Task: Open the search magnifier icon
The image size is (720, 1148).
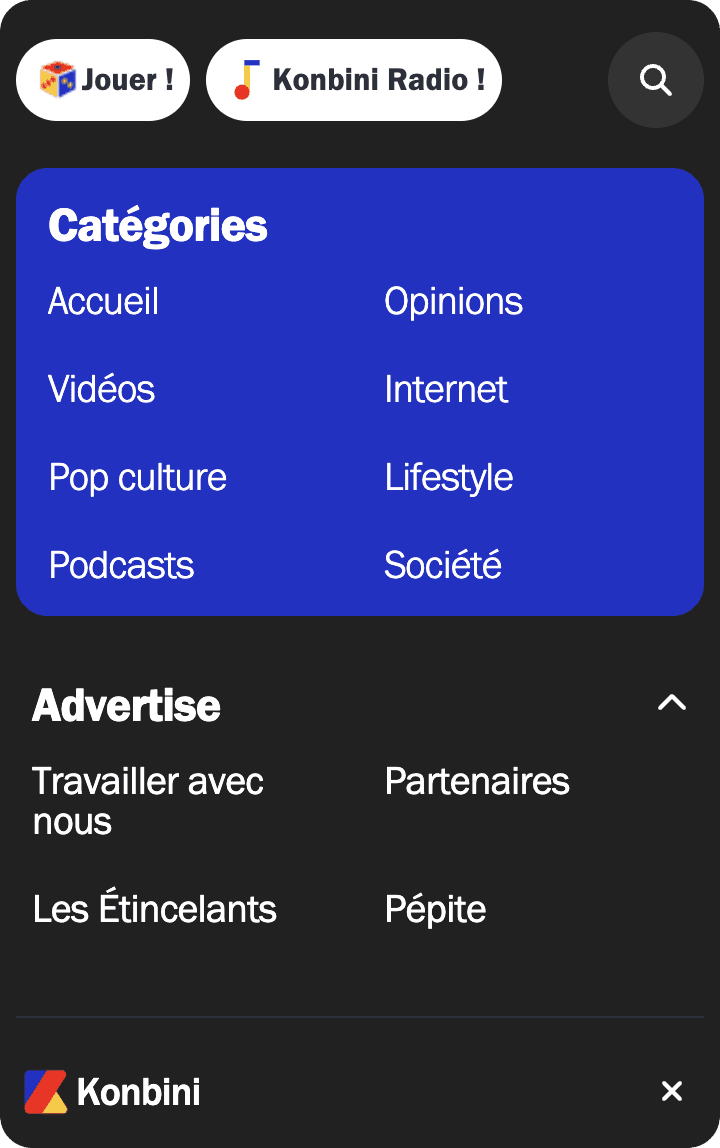Action: click(655, 80)
